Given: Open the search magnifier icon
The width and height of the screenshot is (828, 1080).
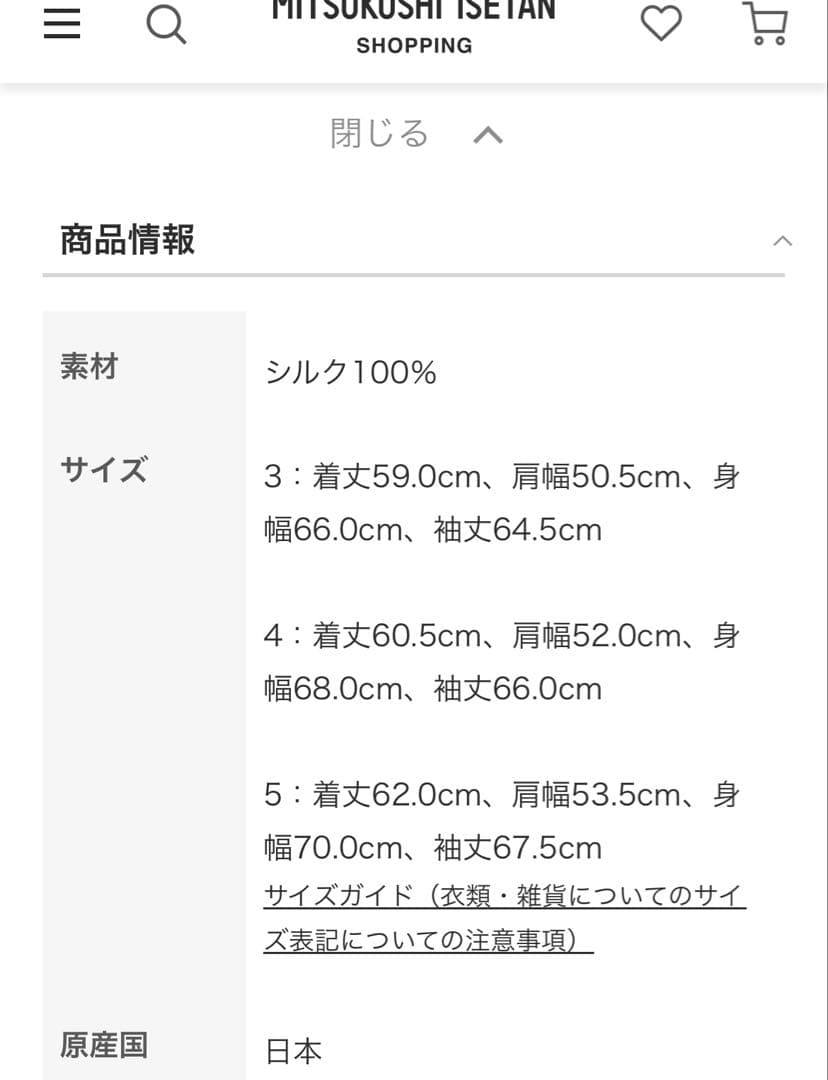Looking at the screenshot, I should point(167,23).
